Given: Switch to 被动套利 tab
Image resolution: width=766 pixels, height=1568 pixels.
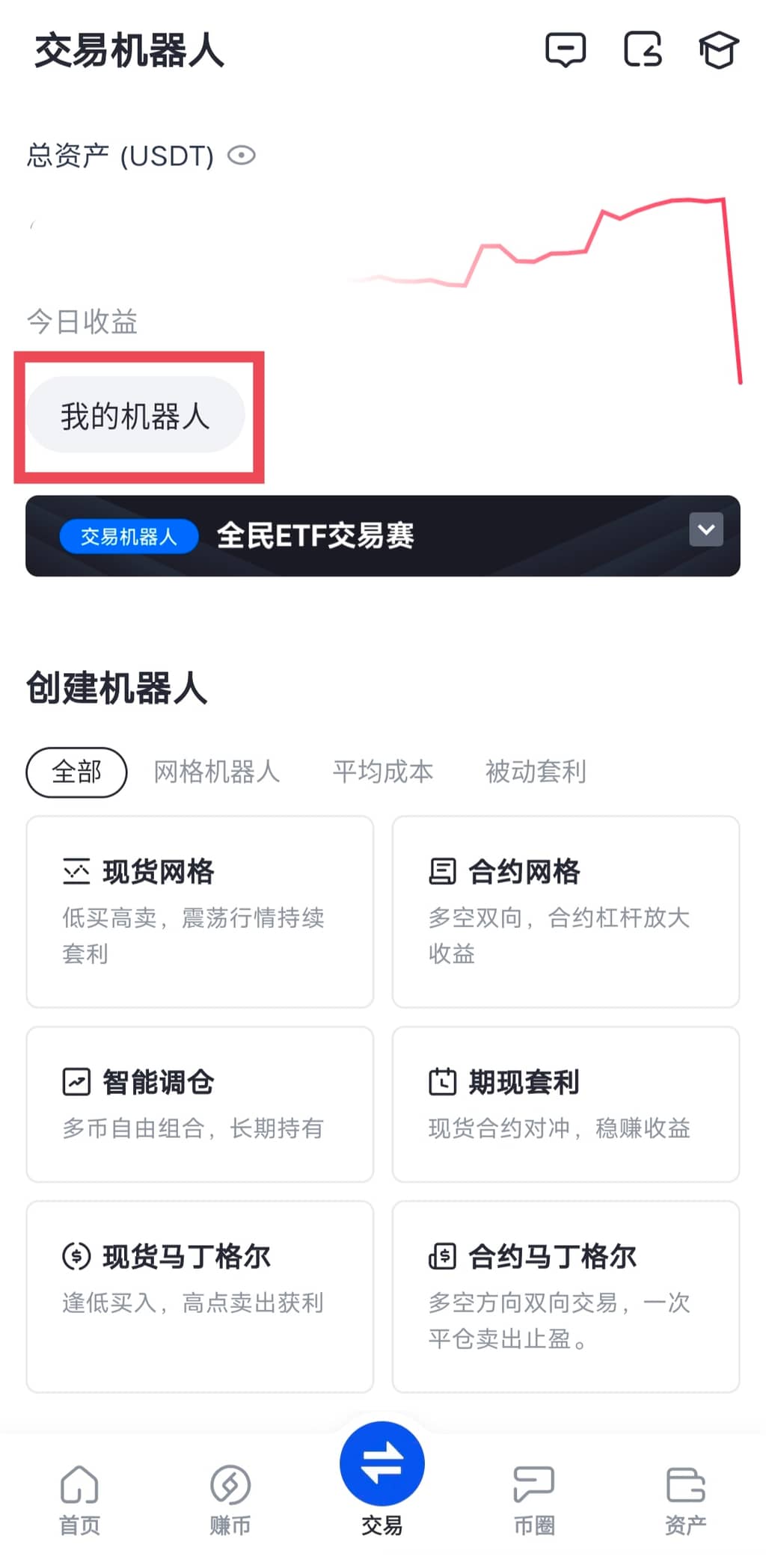Looking at the screenshot, I should pyautogui.click(x=536, y=772).
